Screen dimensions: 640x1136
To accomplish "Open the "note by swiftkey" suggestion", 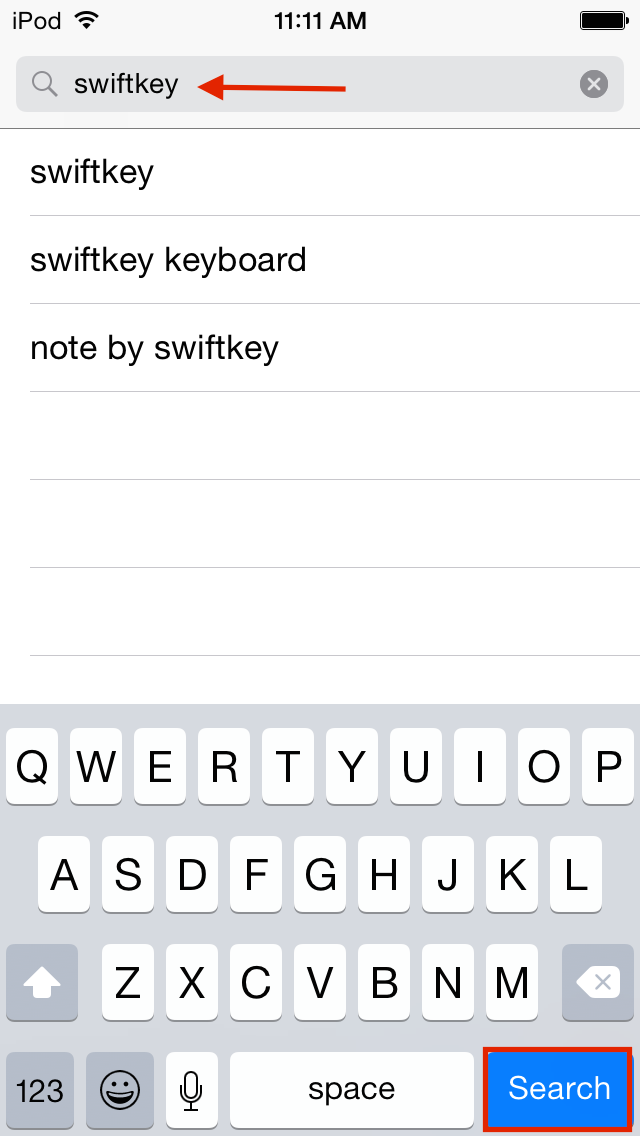I will pyautogui.click(x=320, y=348).
